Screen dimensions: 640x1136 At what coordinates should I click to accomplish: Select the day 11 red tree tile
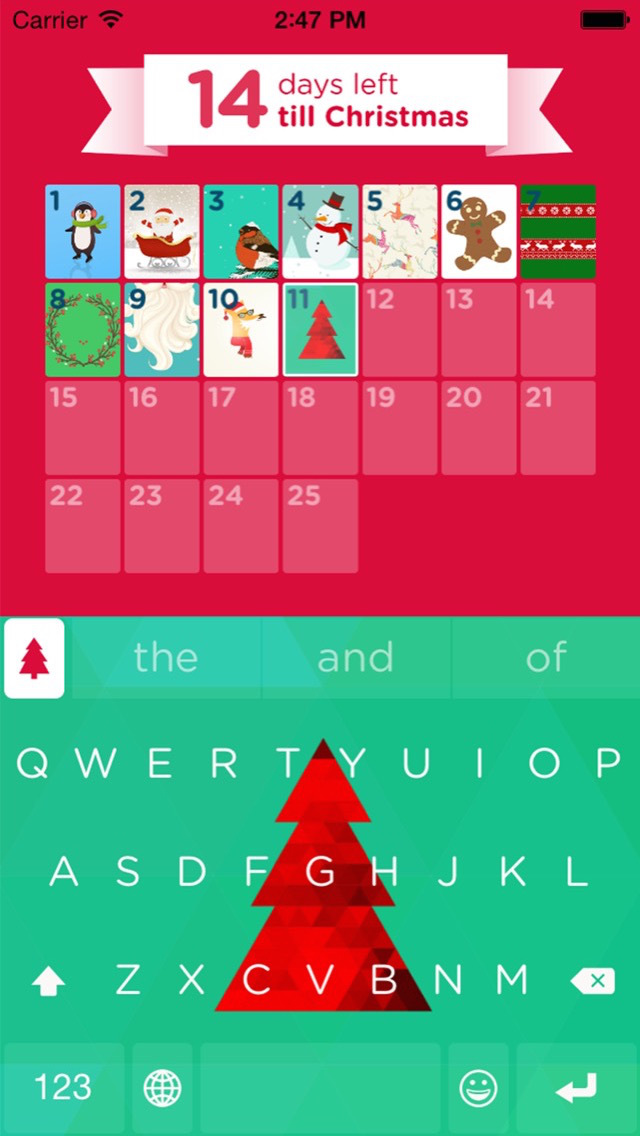pyautogui.click(x=320, y=330)
